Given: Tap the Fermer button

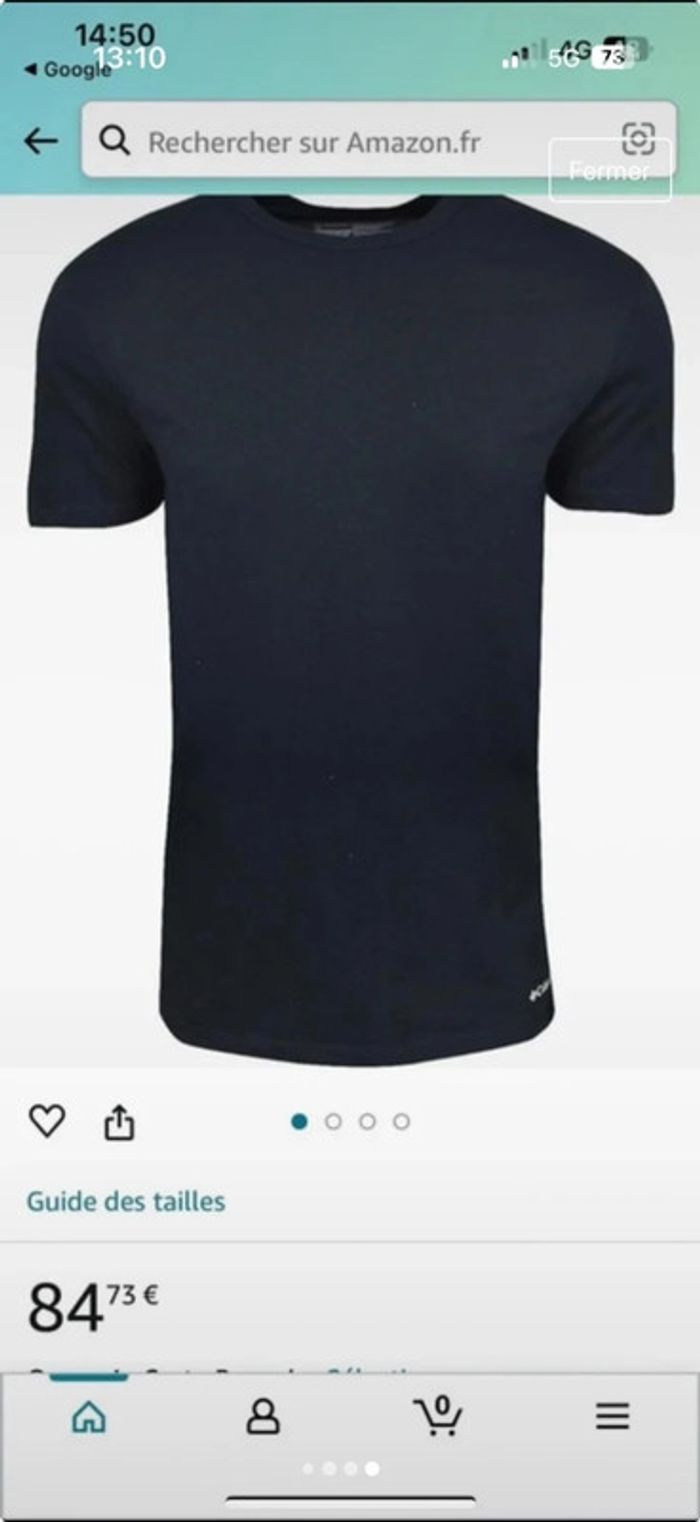Looking at the screenshot, I should pos(610,172).
